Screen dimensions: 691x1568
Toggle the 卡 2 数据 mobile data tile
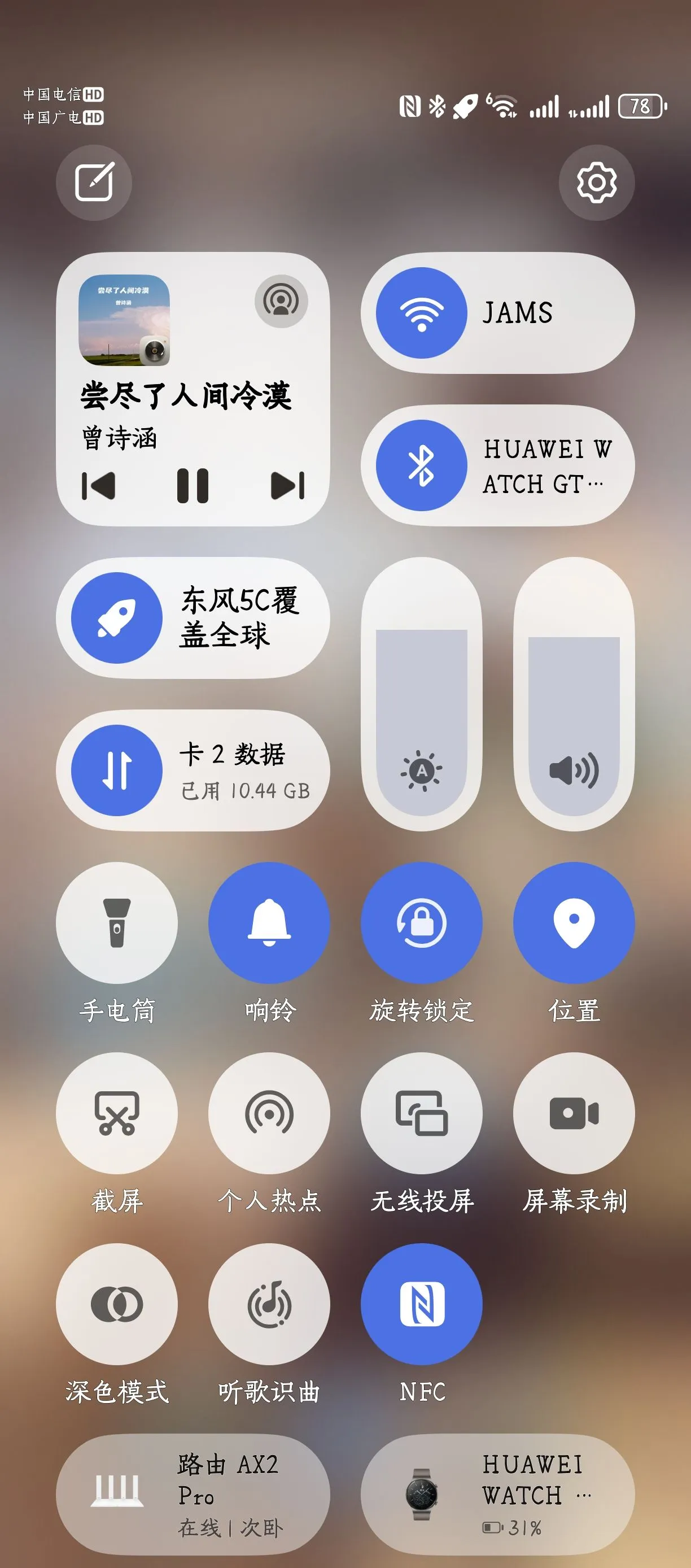click(x=117, y=770)
